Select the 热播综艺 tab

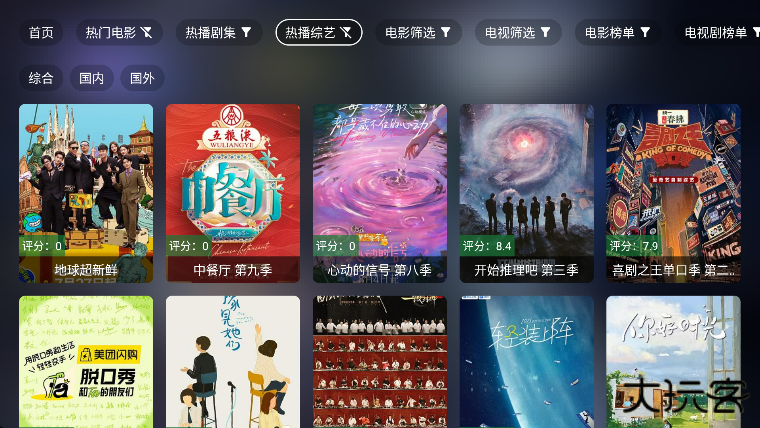318,32
